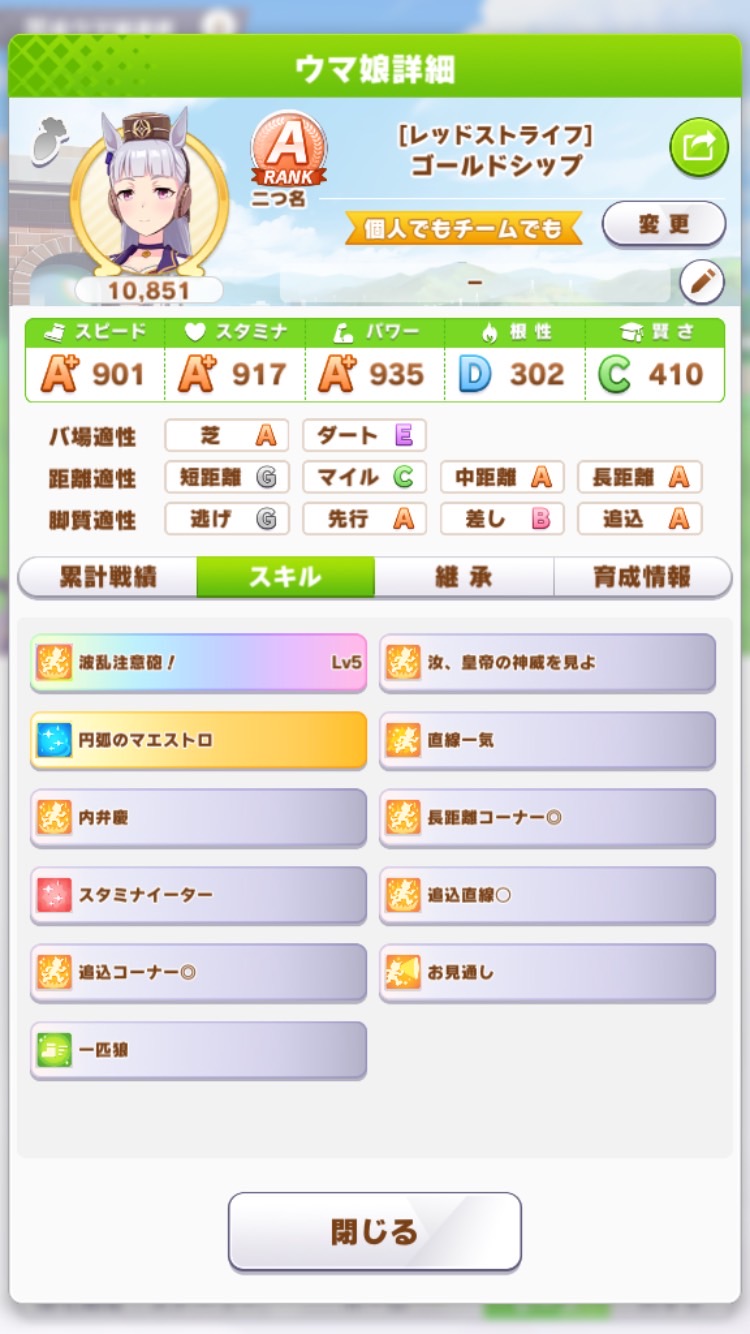
Task: Tap the pencil edit icon
Action: tap(702, 283)
